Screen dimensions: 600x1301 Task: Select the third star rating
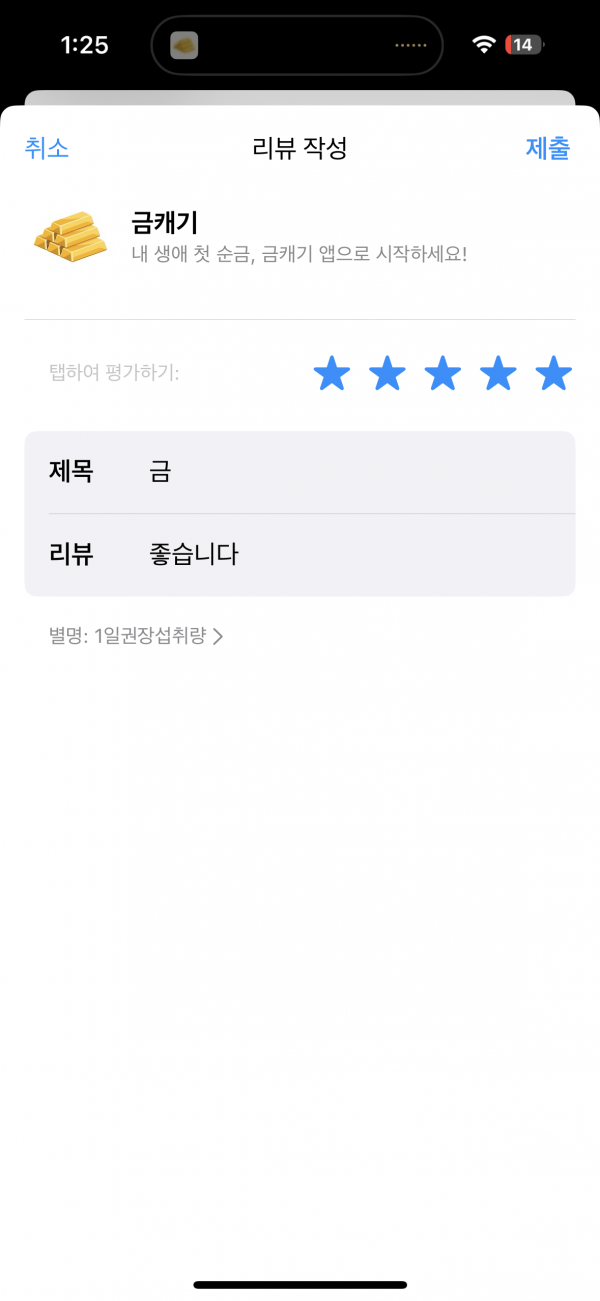click(x=442, y=374)
